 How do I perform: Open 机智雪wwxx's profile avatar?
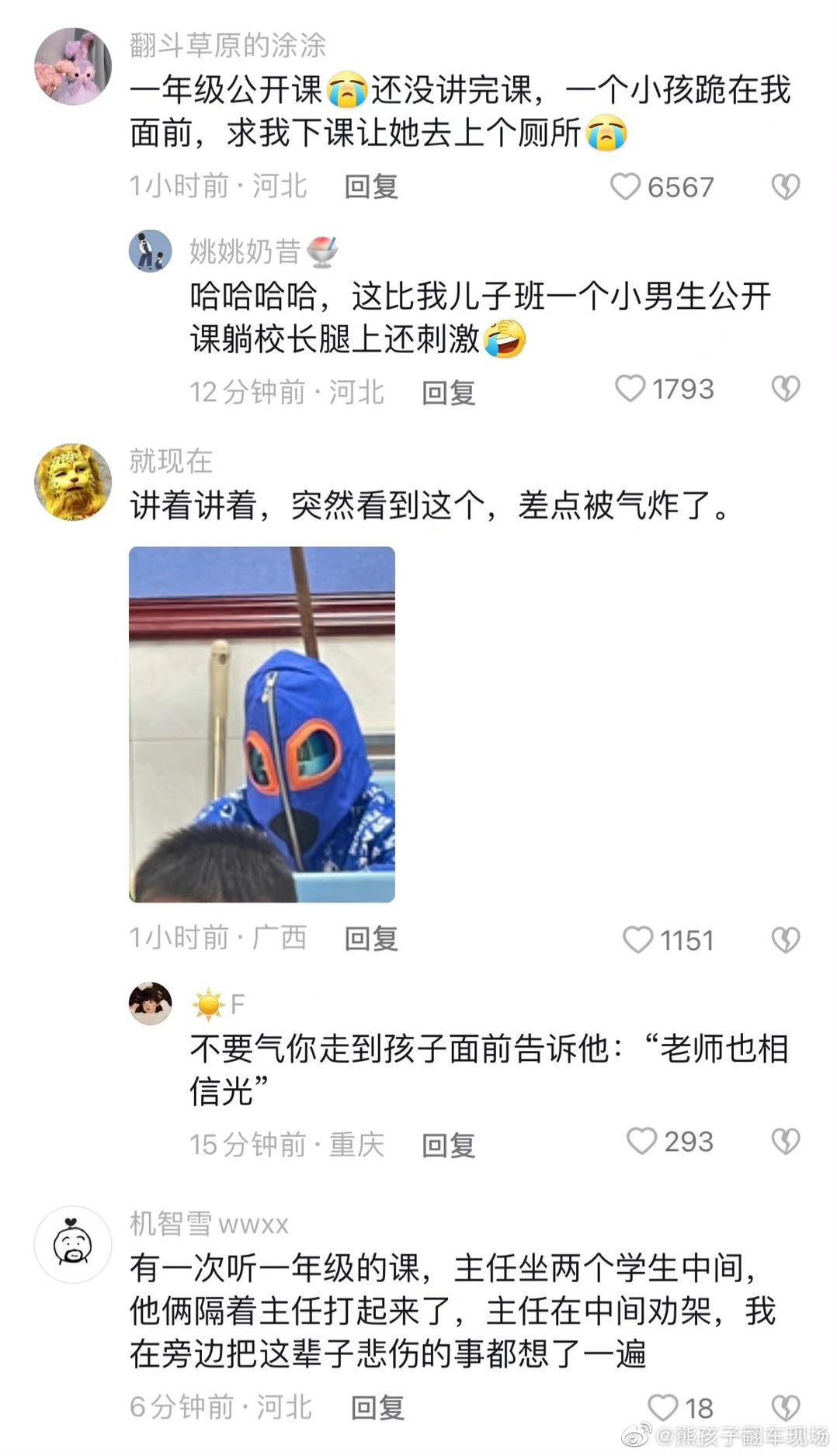click(x=73, y=1245)
